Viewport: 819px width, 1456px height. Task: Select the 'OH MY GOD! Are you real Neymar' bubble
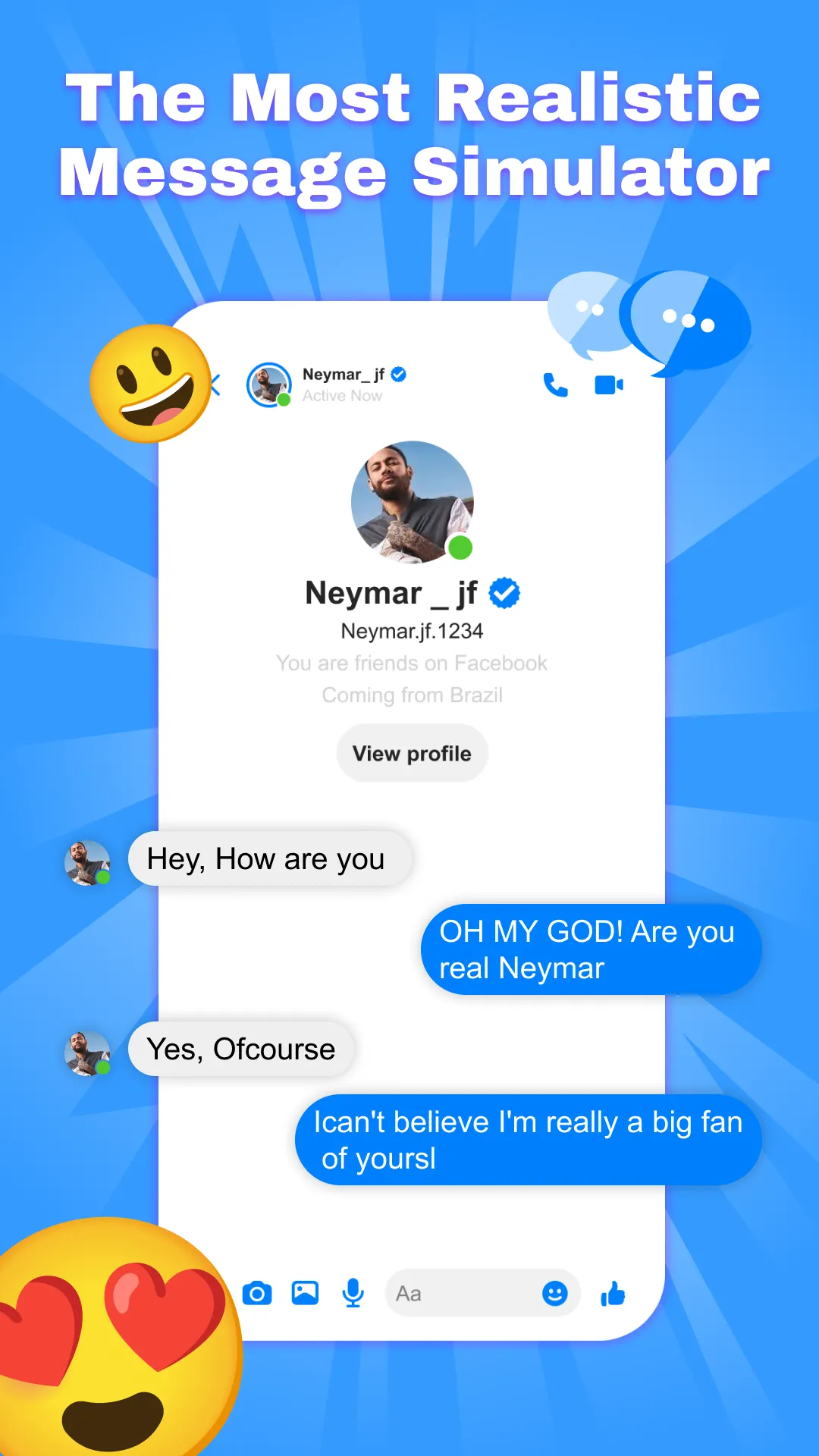pos(591,949)
